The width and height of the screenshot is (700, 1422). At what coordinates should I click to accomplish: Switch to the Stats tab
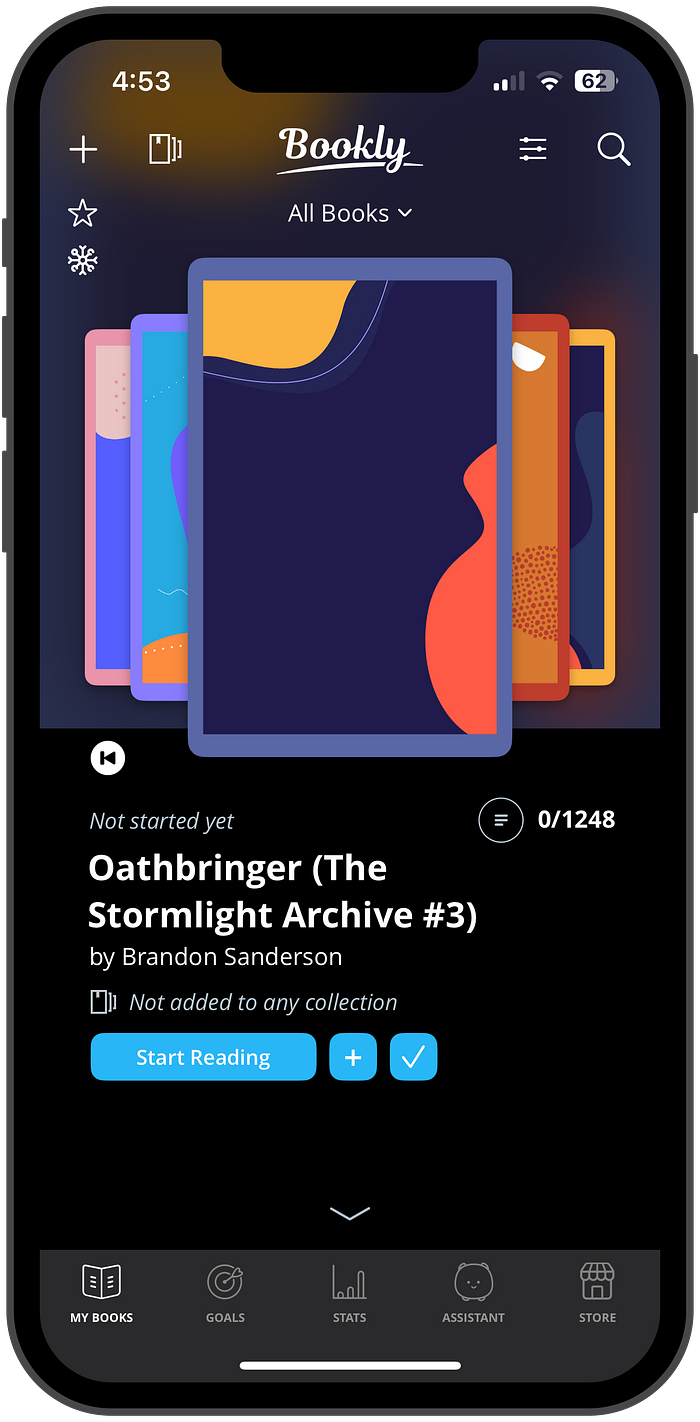(x=349, y=1294)
